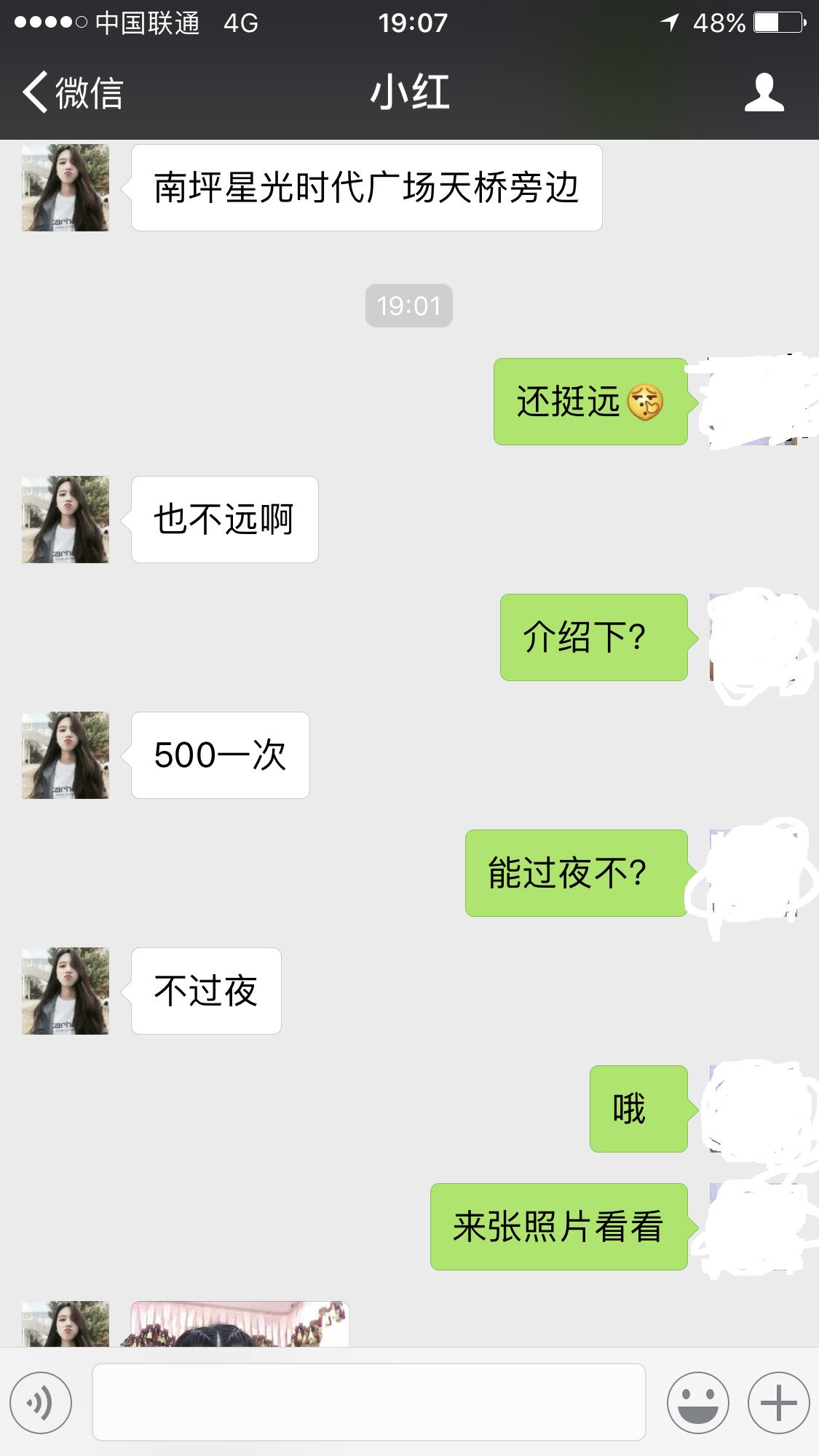Open the plus attachment menu

coord(778,1402)
